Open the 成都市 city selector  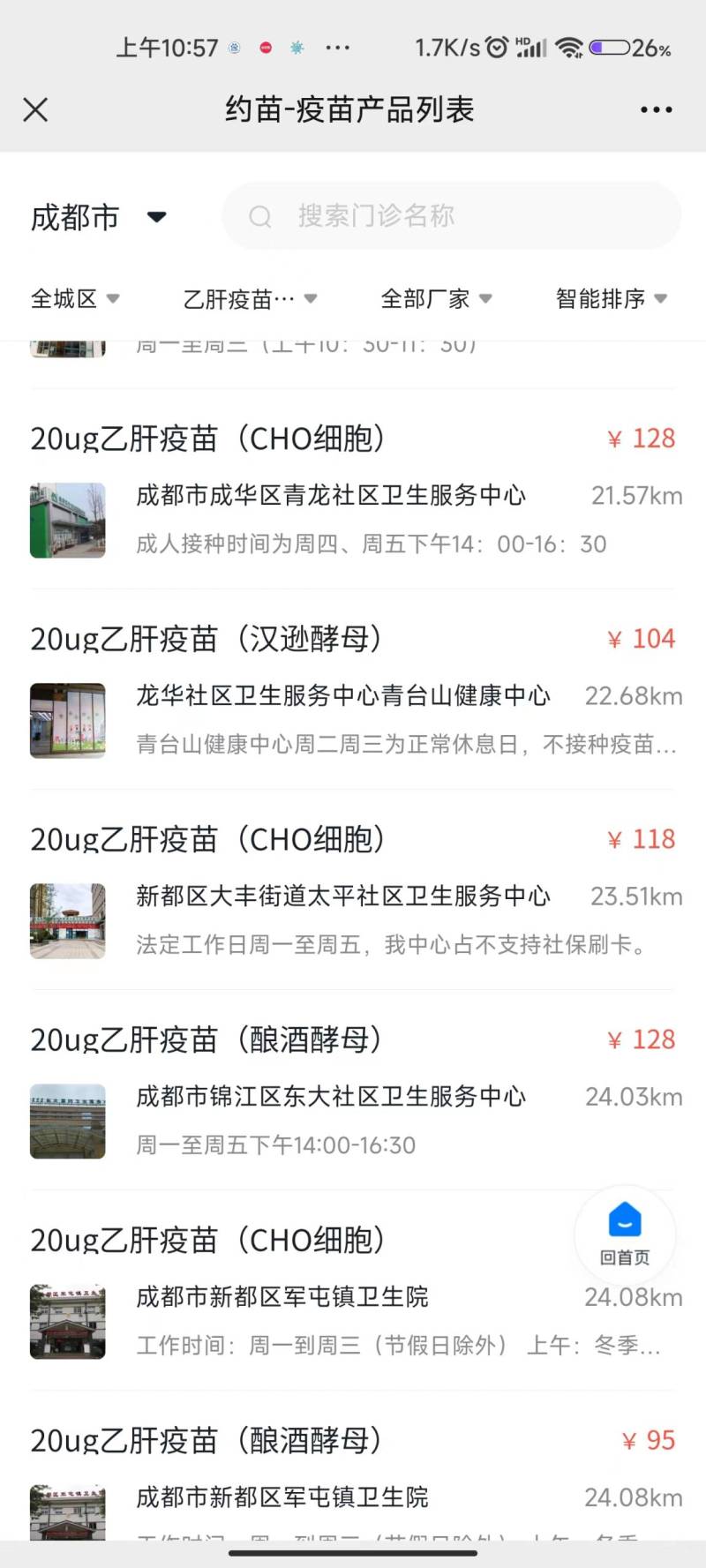click(97, 217)
